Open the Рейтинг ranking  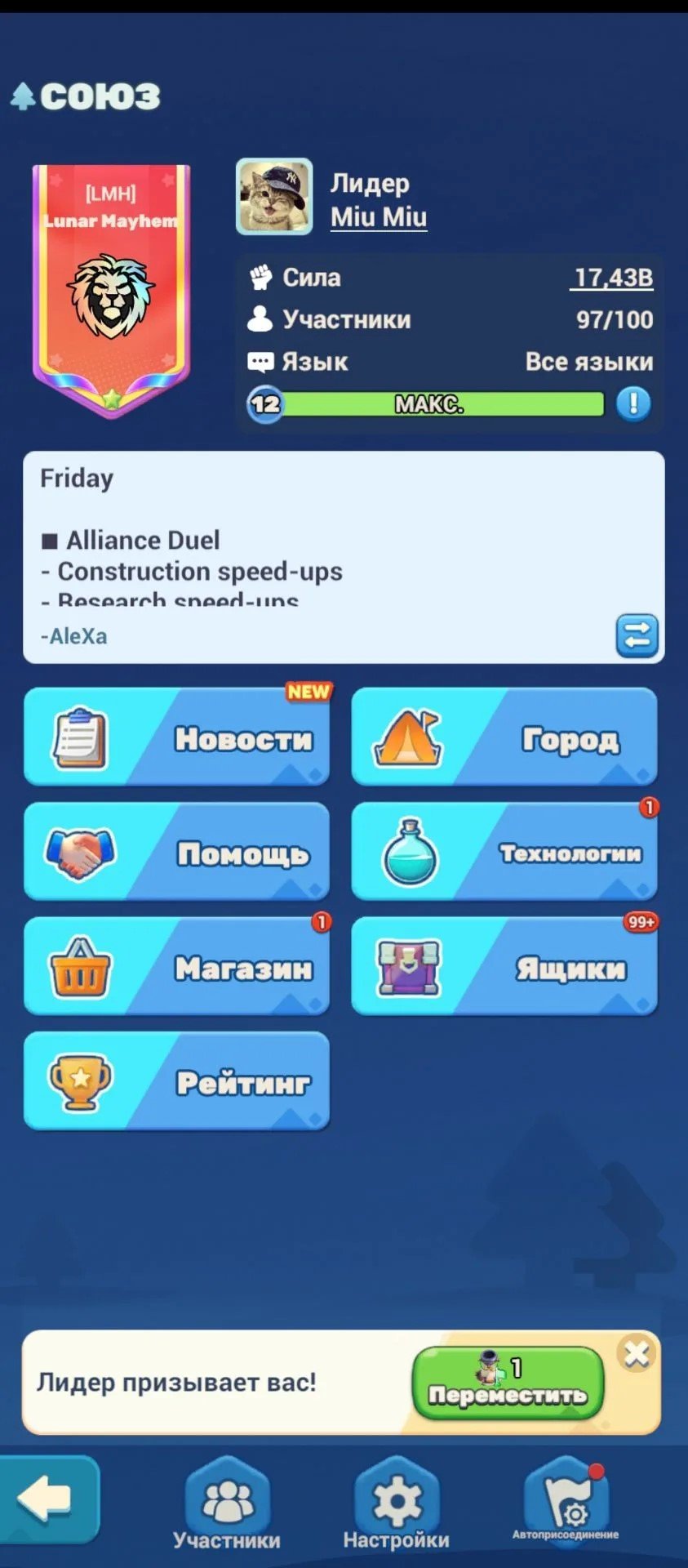177,1081
